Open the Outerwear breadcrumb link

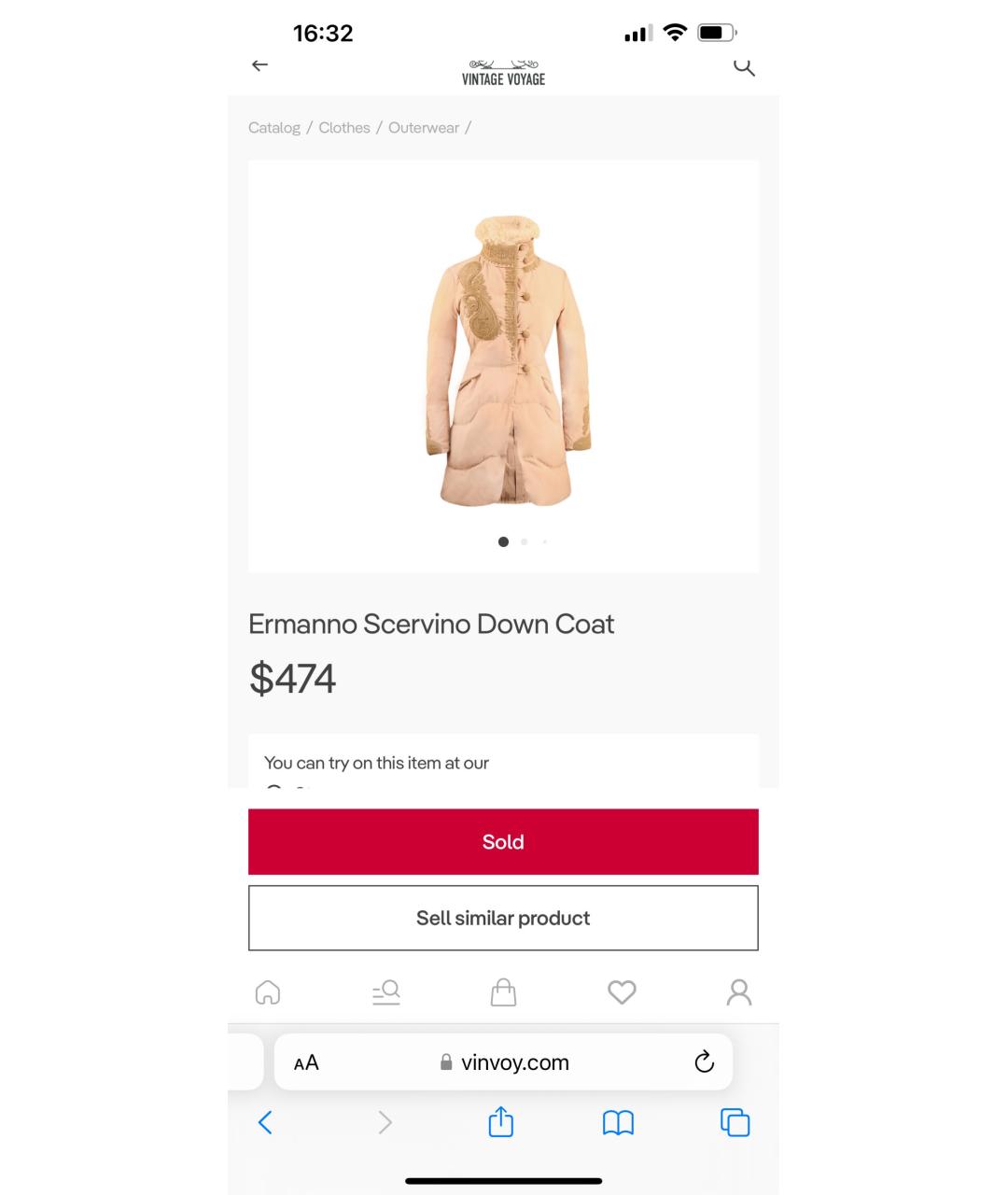(424, 128)
